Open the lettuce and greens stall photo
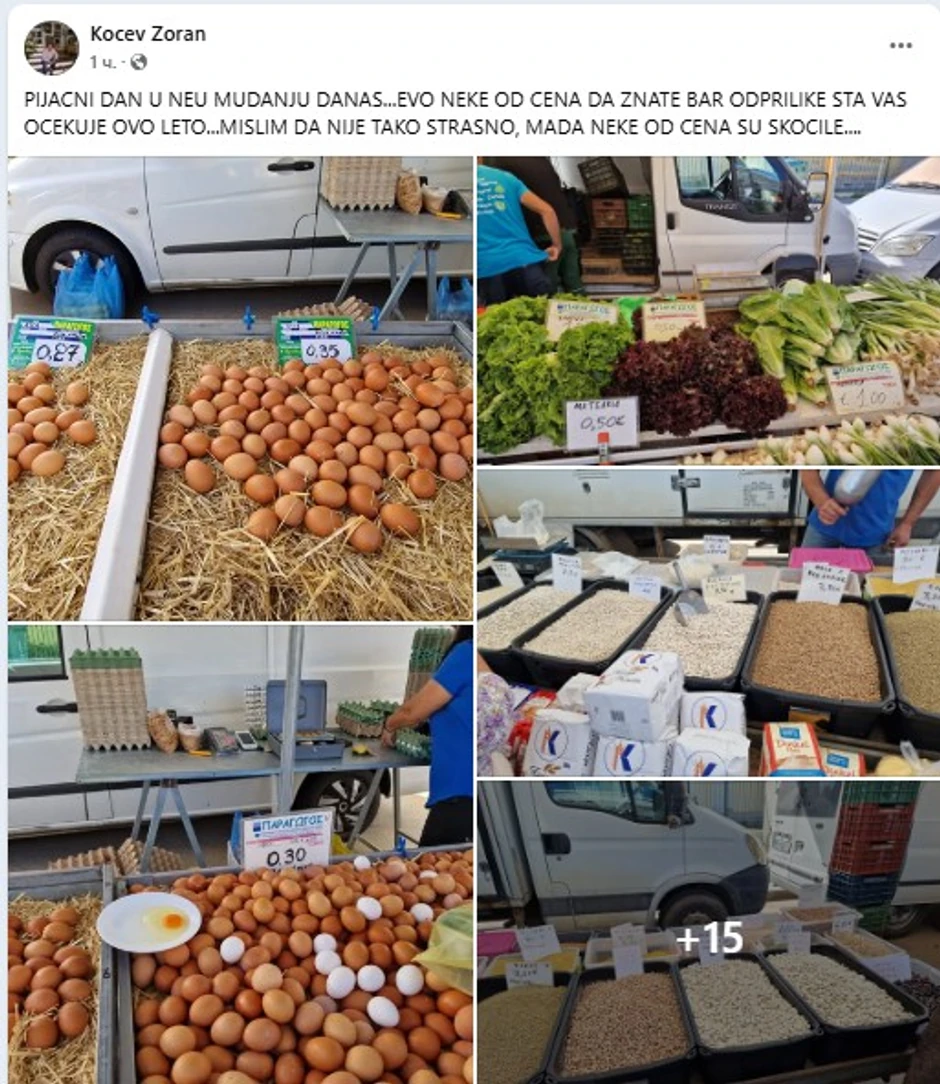This screenshot has width=940, height=1084. (708, 310)
